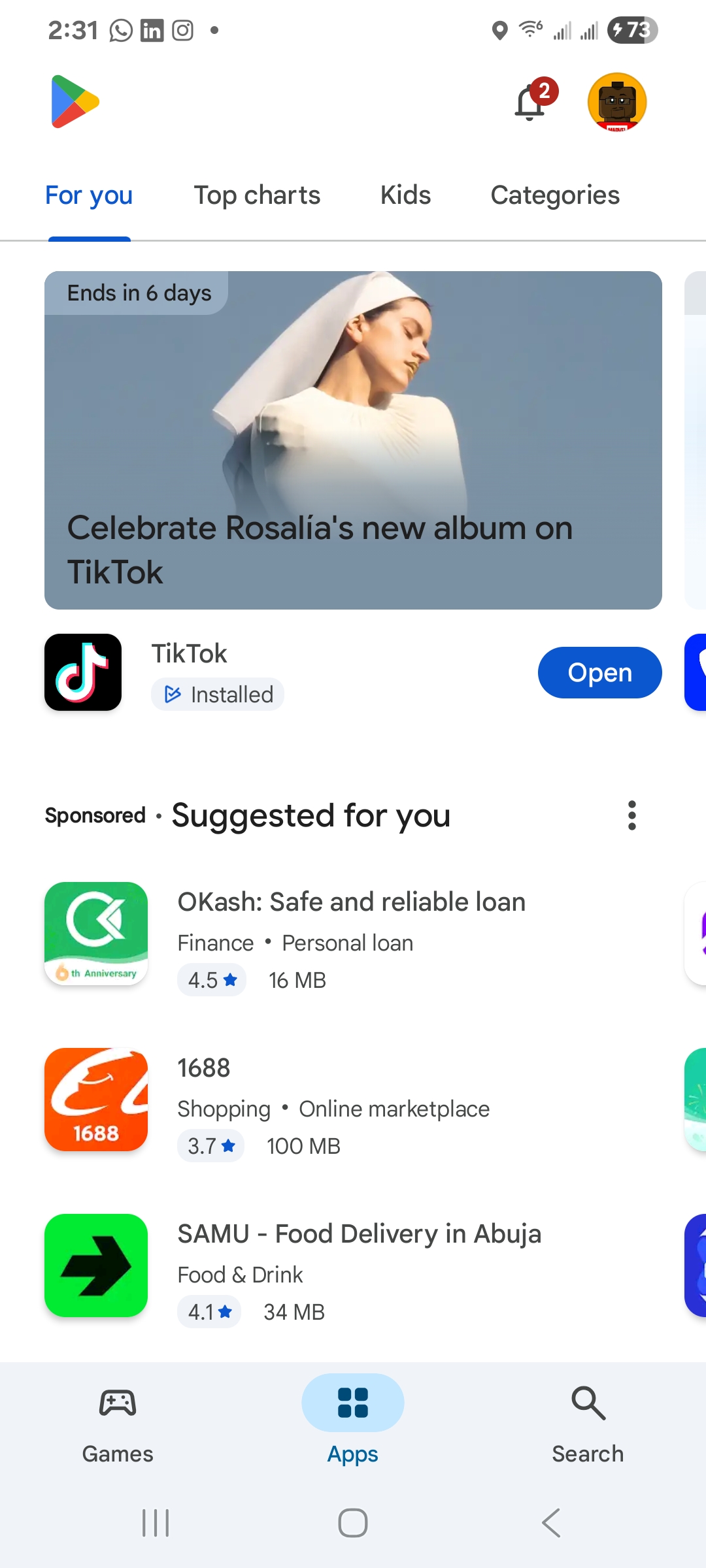This screenshot has width=706, height=1568.
Task: Switch to the Top charts tab
Action: click(x=257, y=195)
